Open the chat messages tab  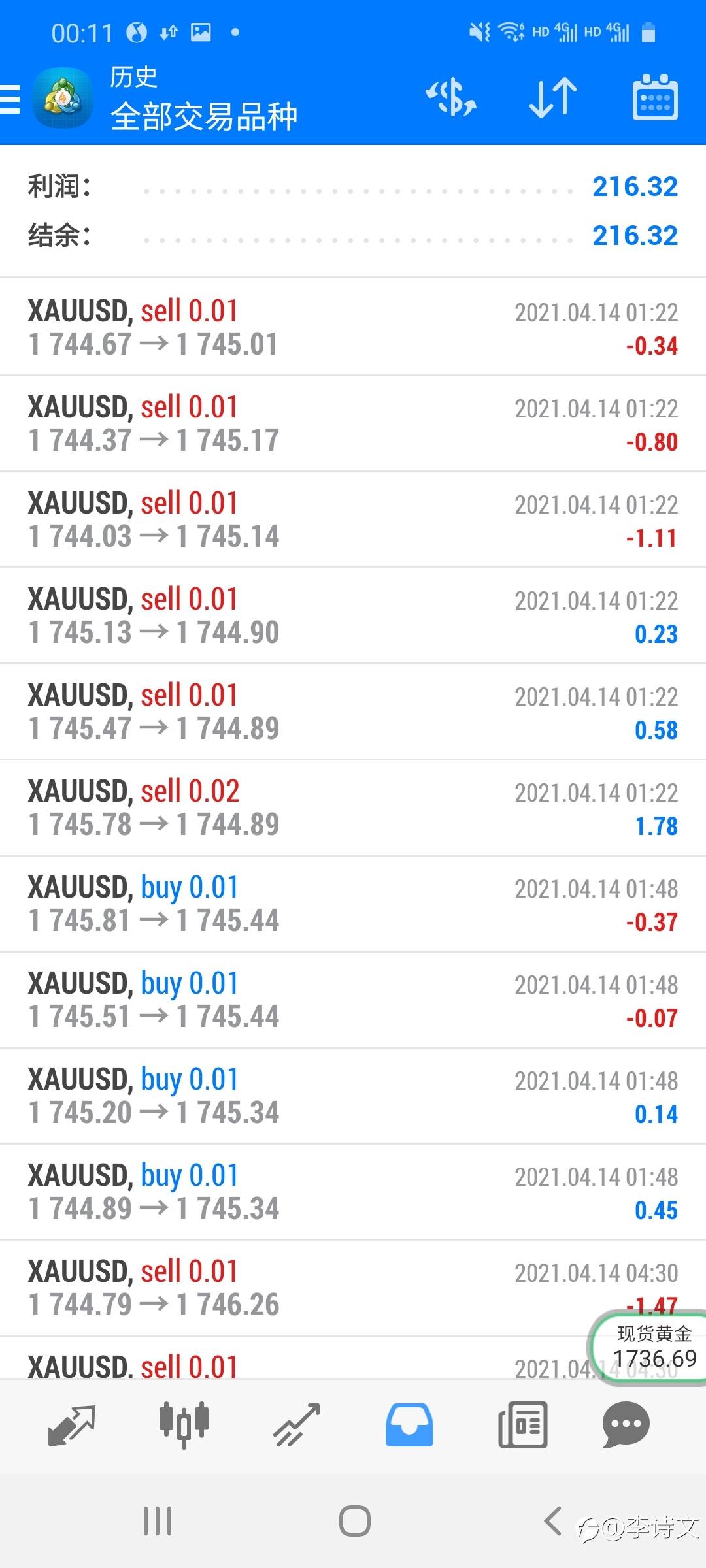pyautogui.click(x=626, y=1425)
